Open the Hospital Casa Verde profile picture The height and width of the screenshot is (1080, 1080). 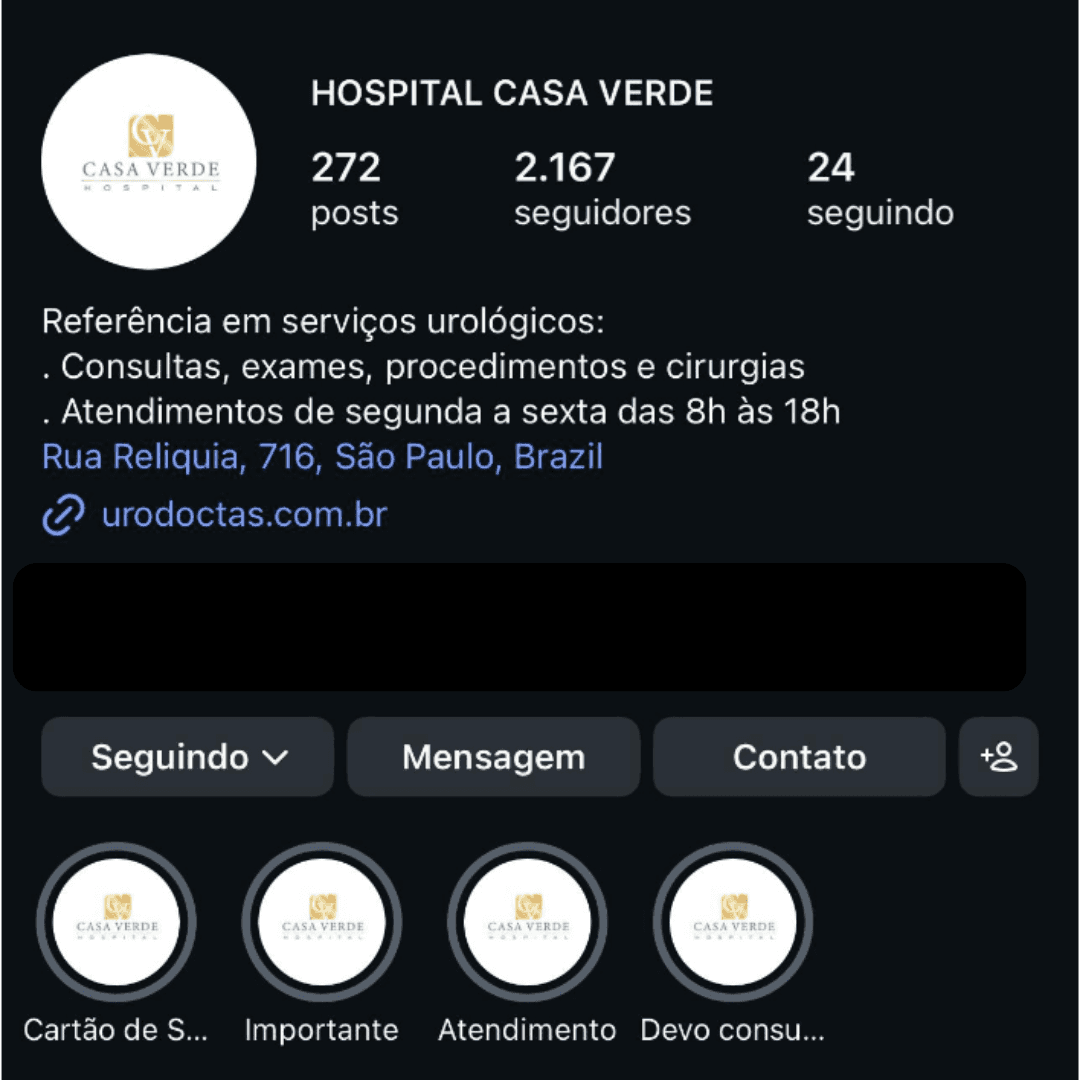click(x=149, y=161)
